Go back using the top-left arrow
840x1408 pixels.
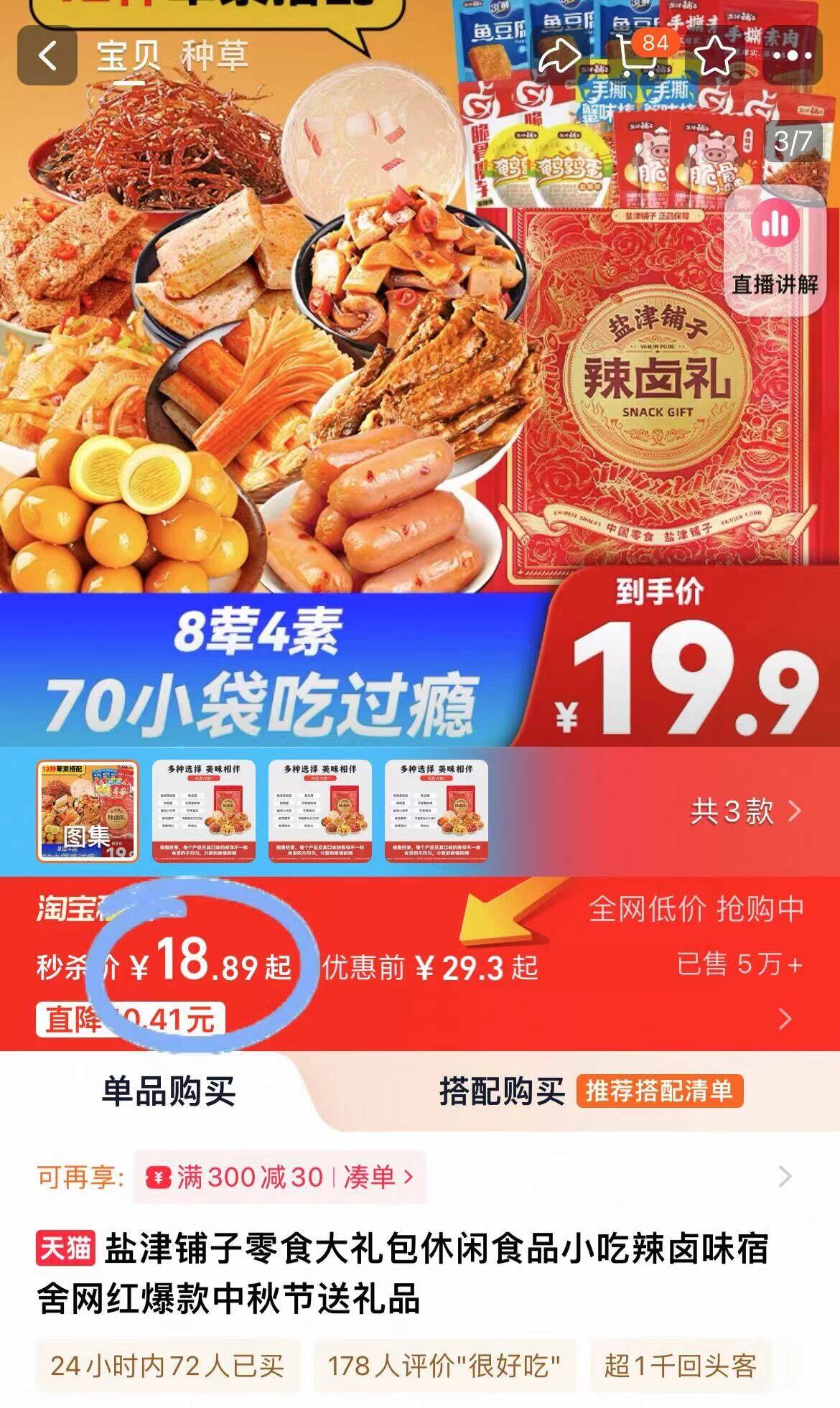[47, 56]
